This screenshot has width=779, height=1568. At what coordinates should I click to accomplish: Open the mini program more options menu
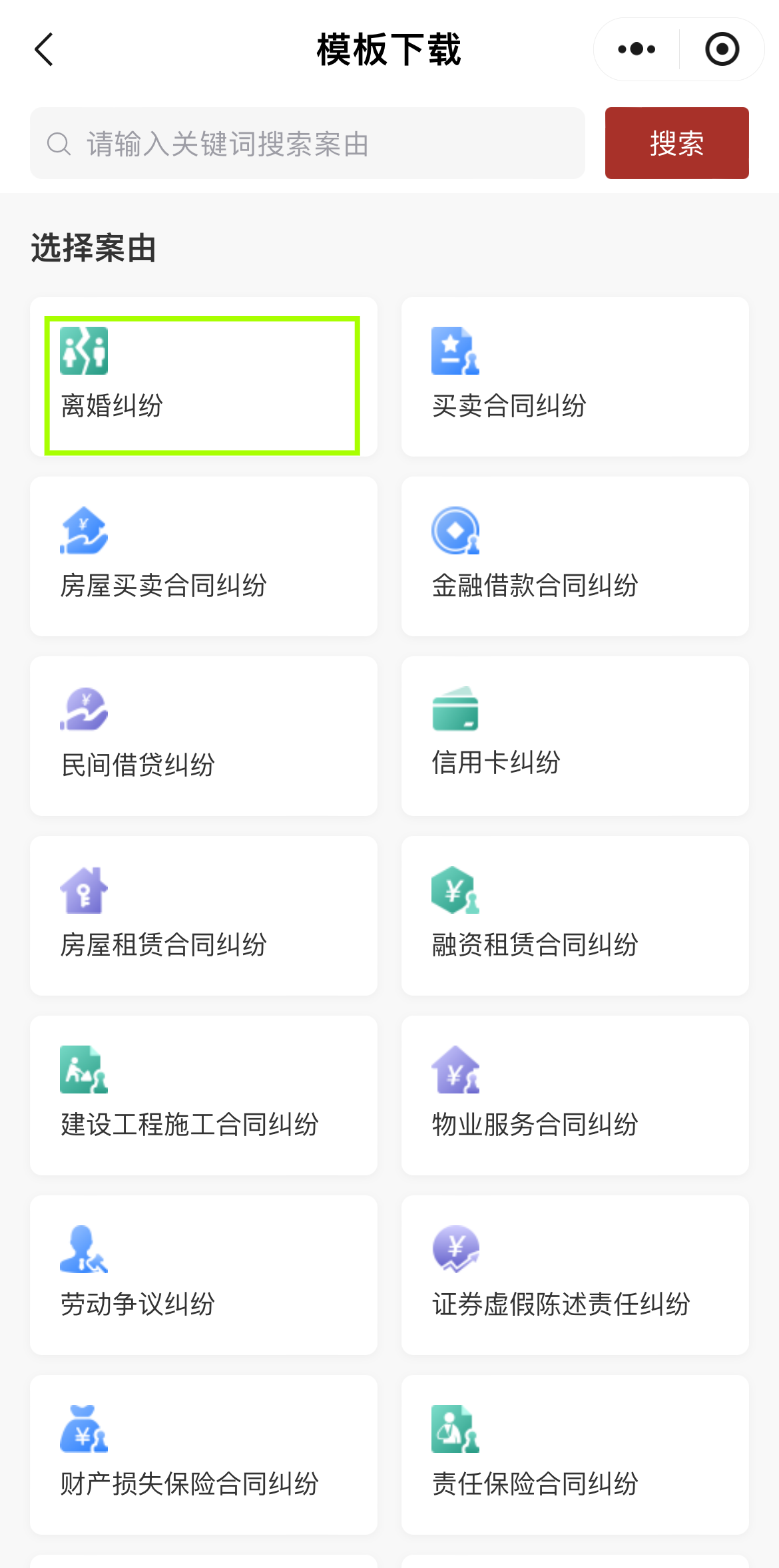pyautogui.click(x=637, y=49)
